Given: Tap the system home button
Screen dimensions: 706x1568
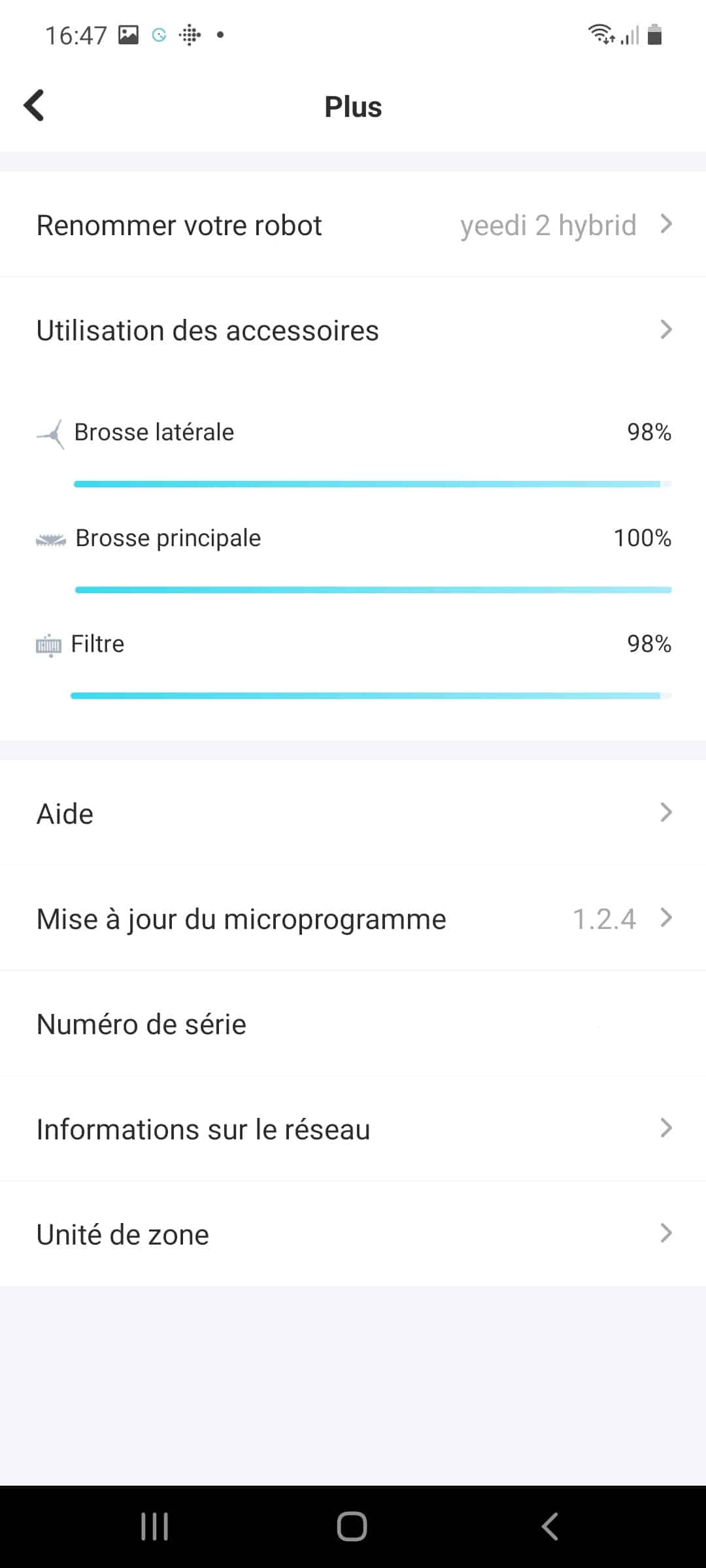Looking at the screenshot, I should click(352, 1527).
